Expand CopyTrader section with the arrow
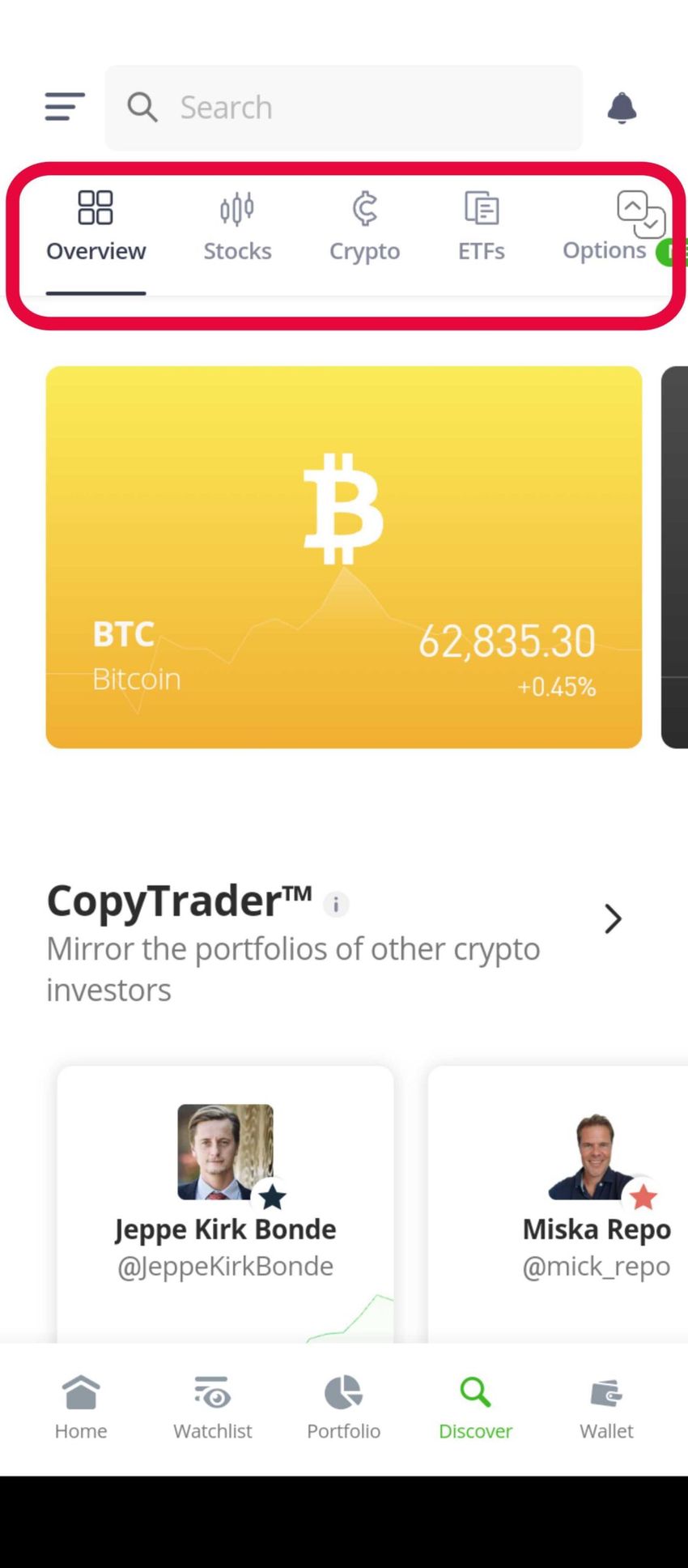 click(613, 919)
